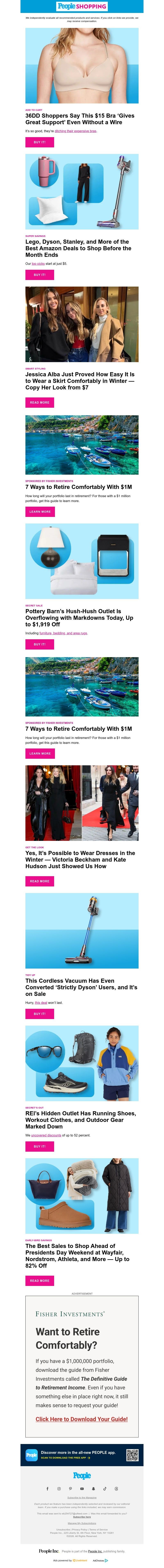Image resolution: width=164 pixels, height=1568 pixels.
Task: Read more about Presidents Day Weekend sales
Action: pos(40,1281)
